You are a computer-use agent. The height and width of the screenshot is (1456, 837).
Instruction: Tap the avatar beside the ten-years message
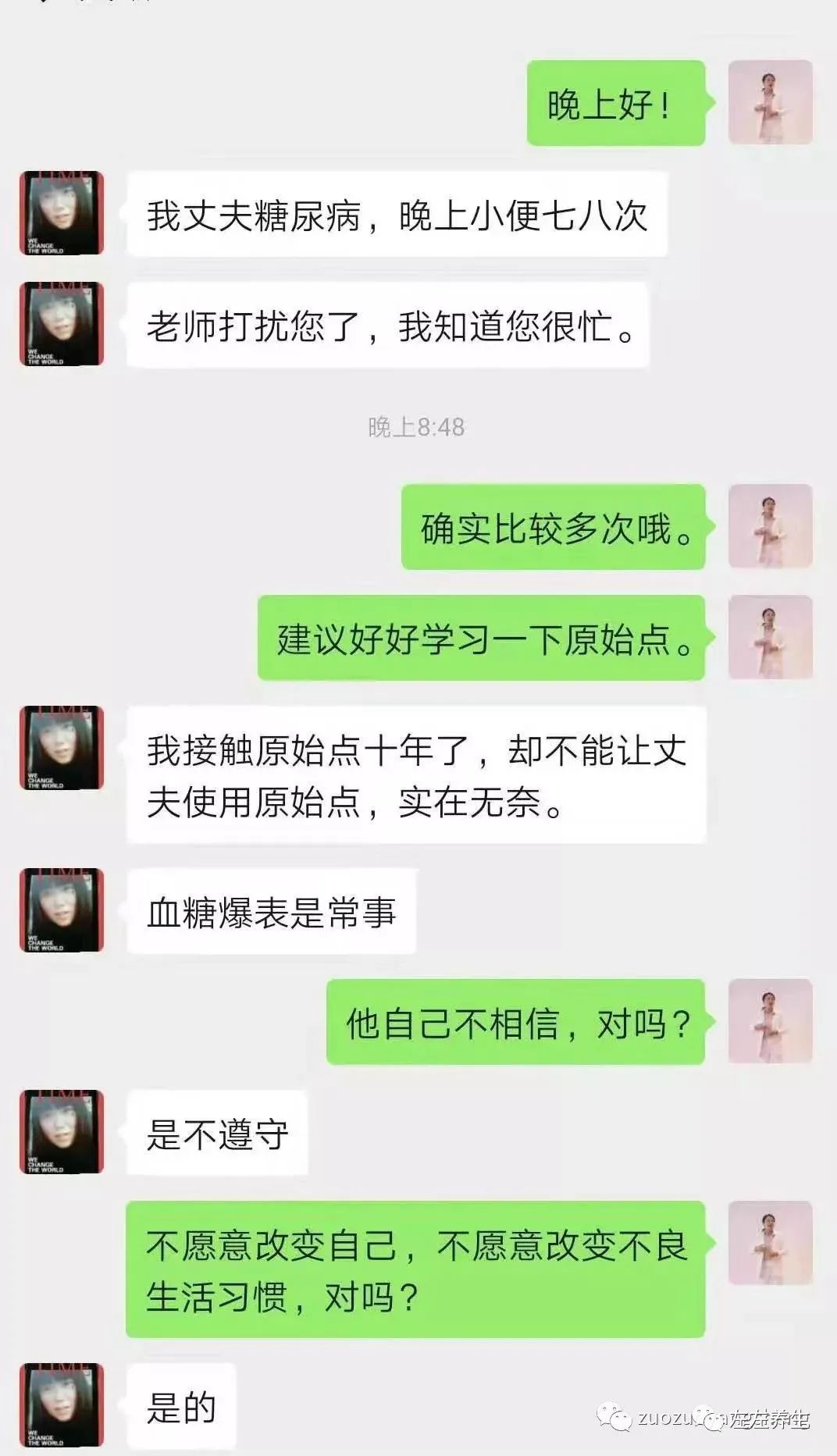(x=61, y=746)
